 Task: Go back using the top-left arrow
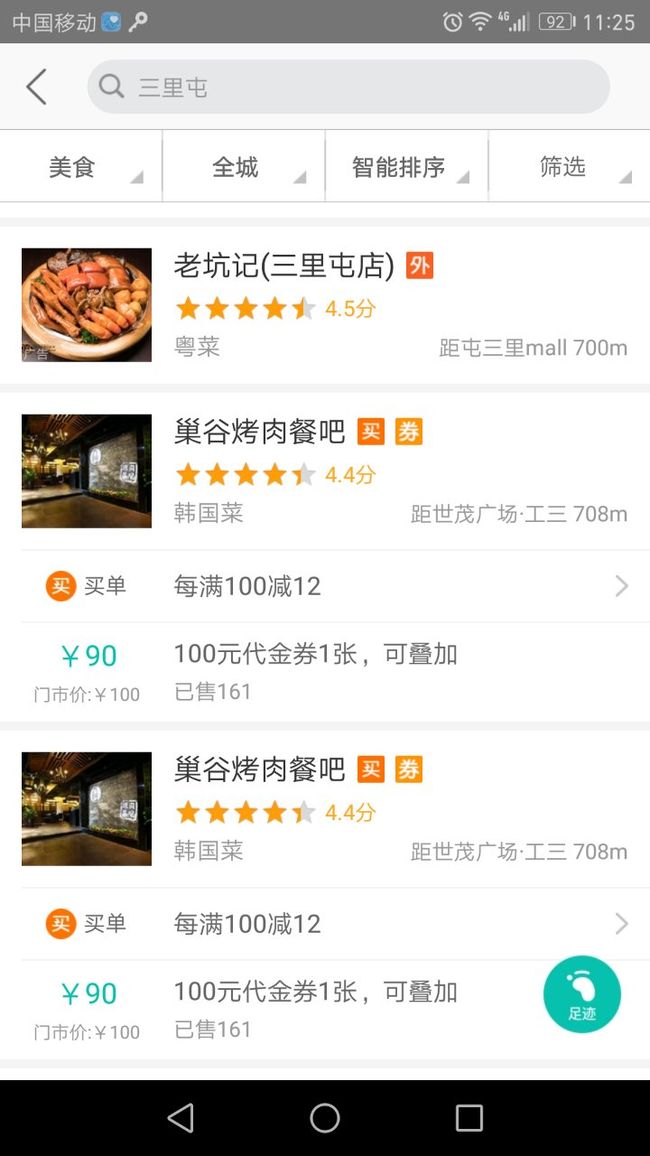(x=36, y=87)
